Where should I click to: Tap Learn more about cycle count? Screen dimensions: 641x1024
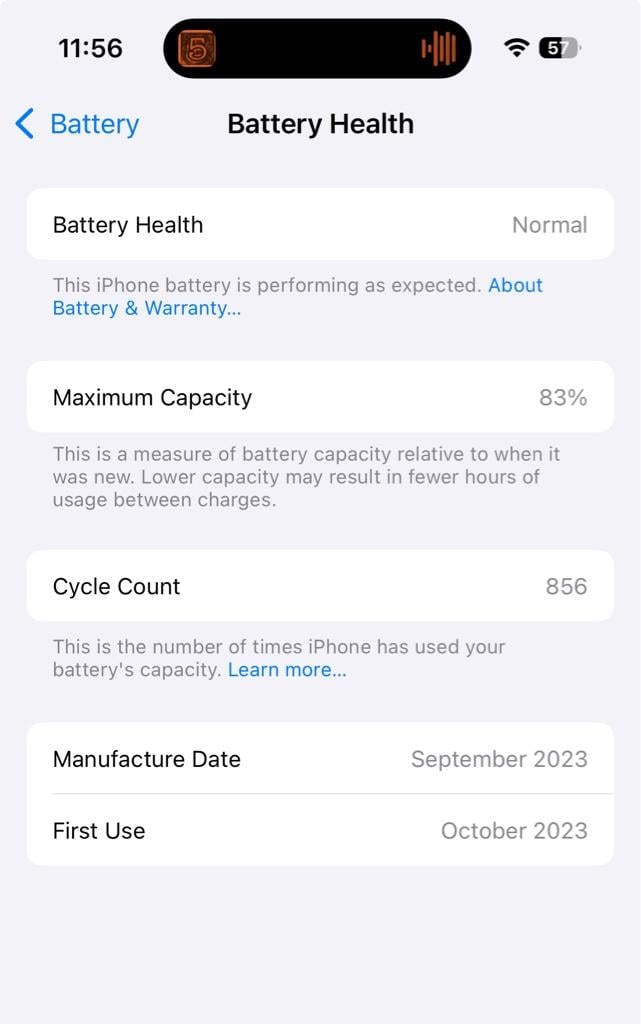point(287,670)
